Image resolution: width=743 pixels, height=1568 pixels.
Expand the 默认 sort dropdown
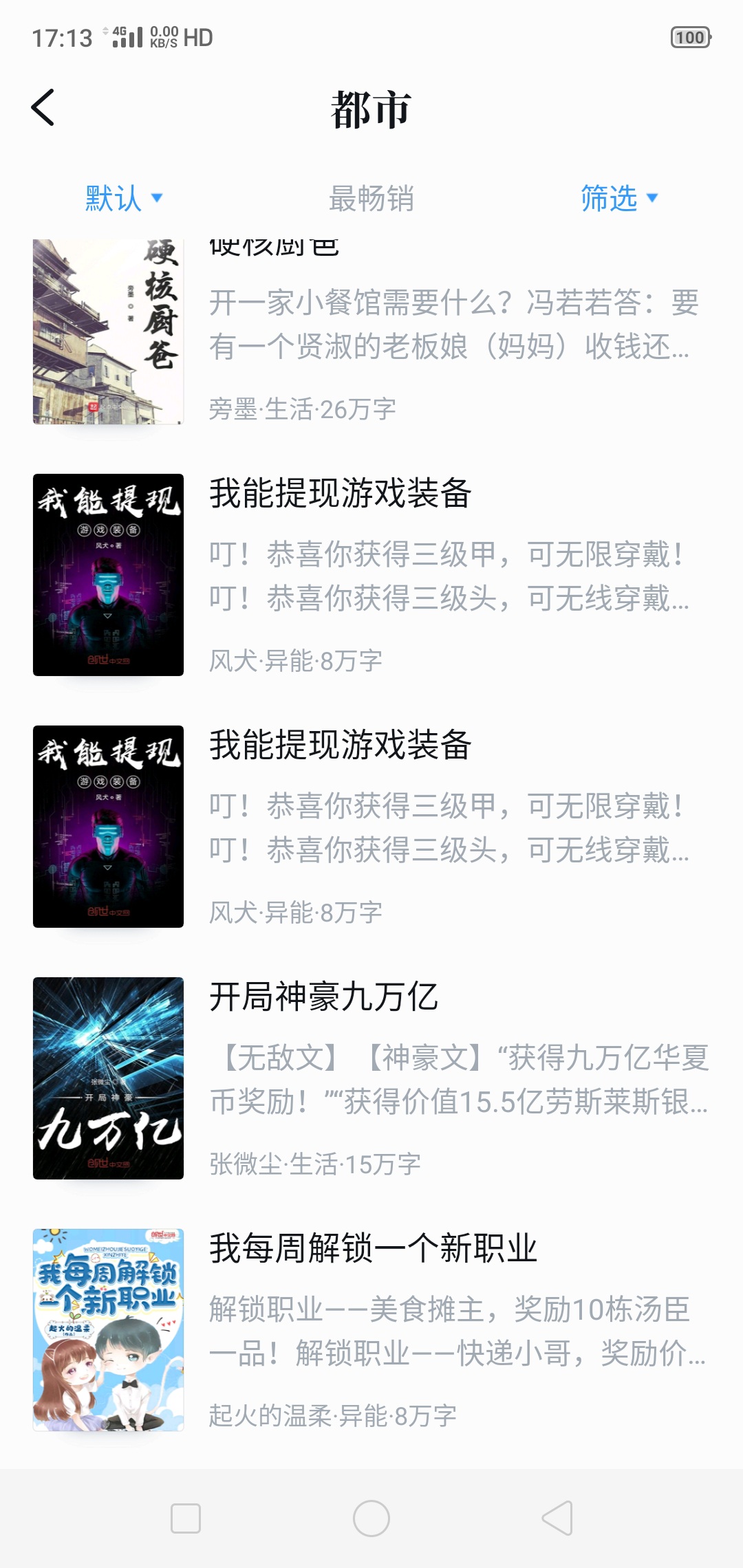pyautogui.click(x=124, y=199)
